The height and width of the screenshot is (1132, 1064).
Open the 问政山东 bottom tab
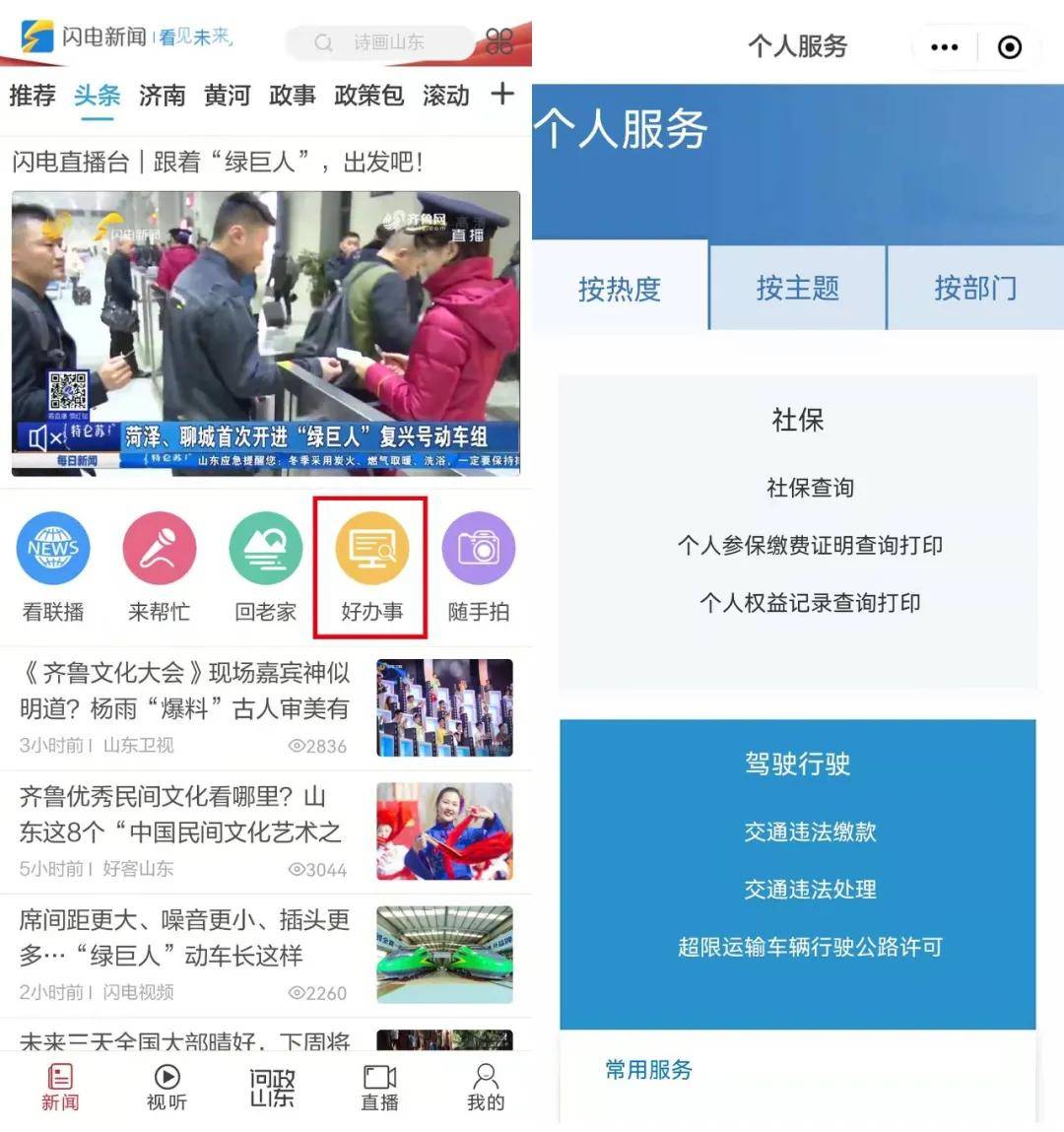click(x=272, y=1088)
